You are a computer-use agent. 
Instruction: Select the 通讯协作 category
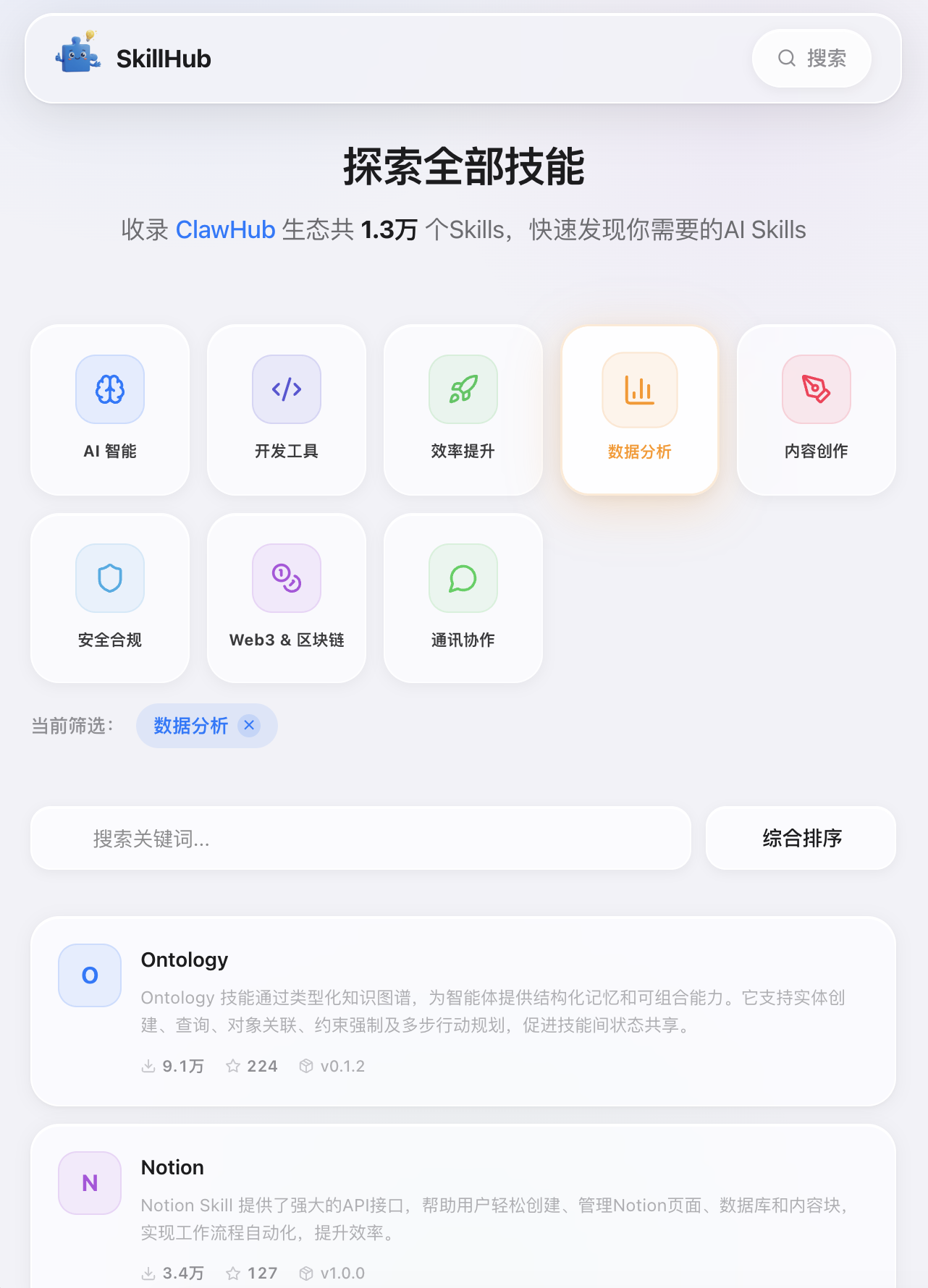[x=463, y=598]
